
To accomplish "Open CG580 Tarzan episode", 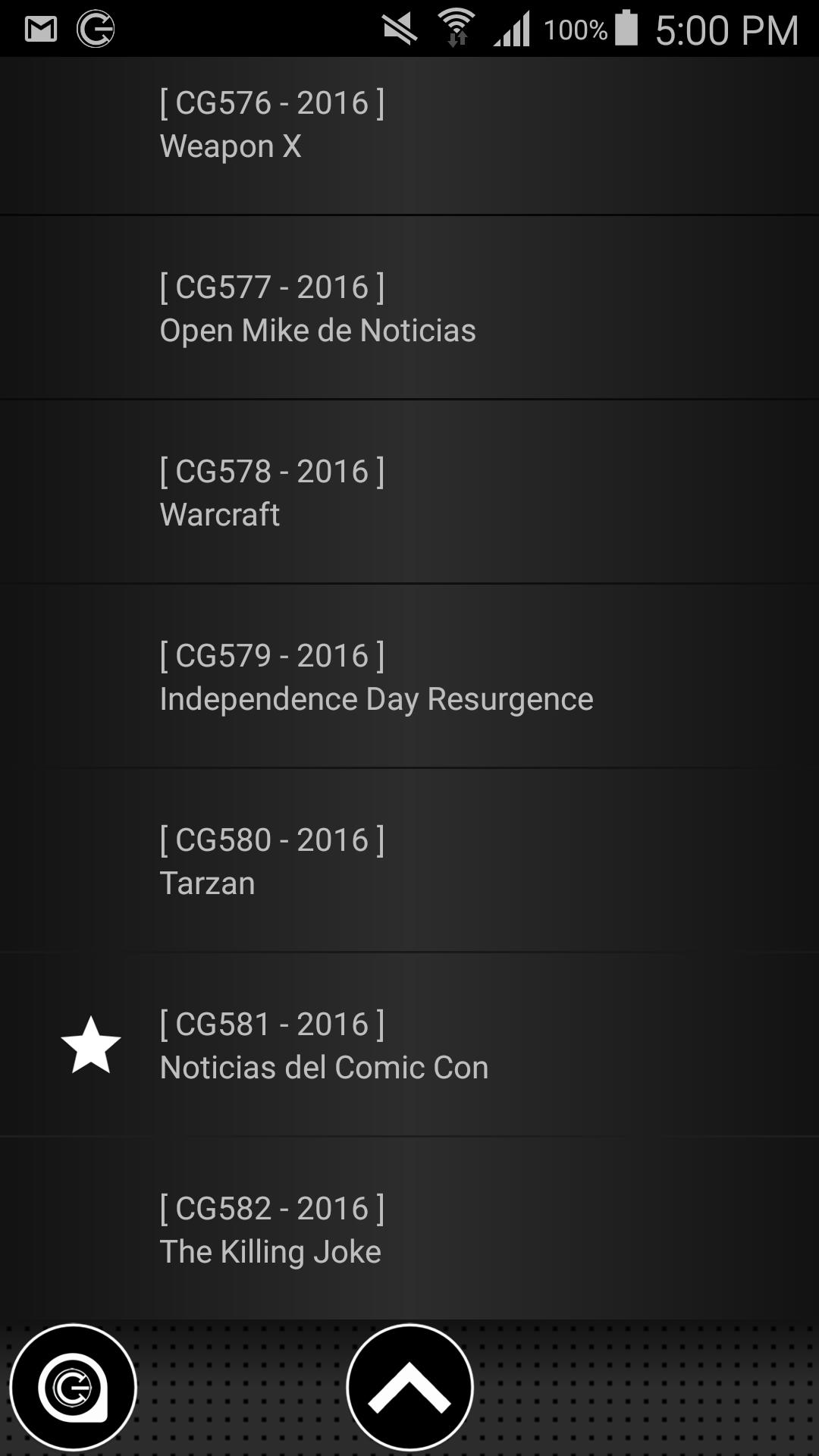I will coord(409,861).
